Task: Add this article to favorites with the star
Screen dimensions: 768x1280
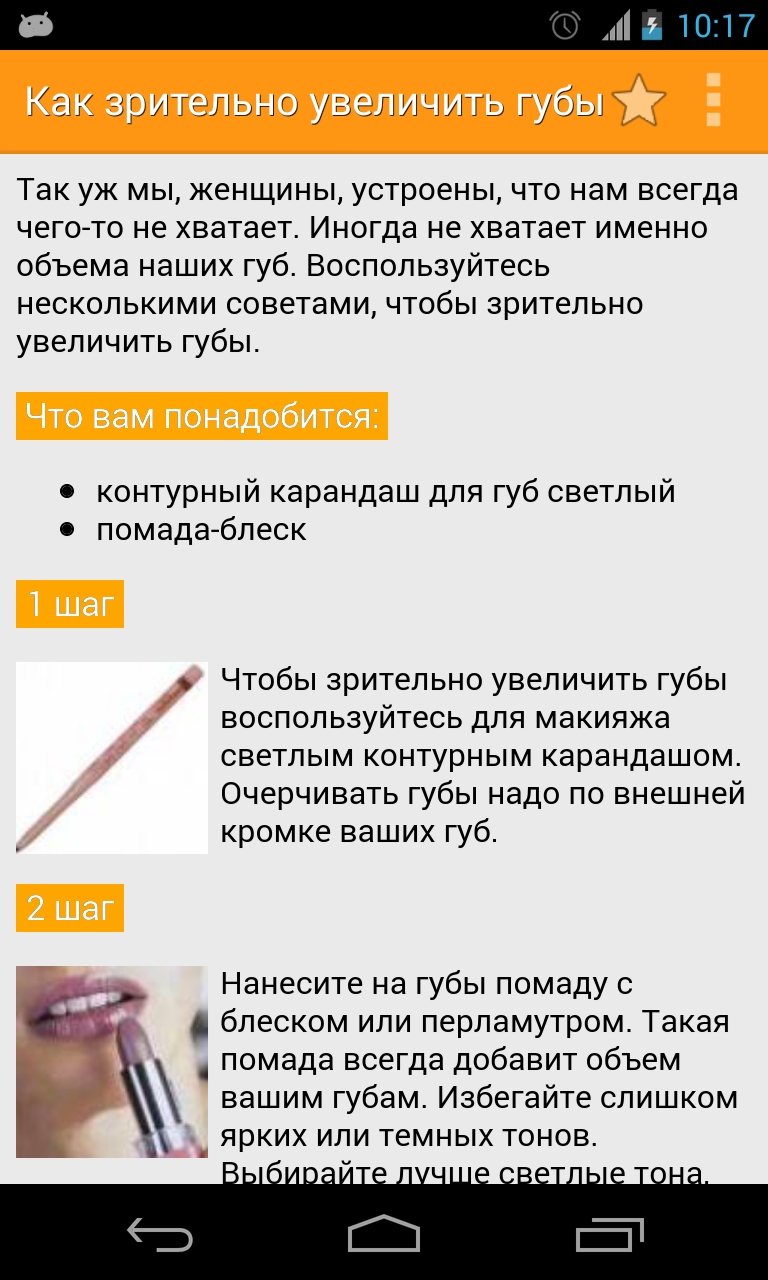Action: 638,101
